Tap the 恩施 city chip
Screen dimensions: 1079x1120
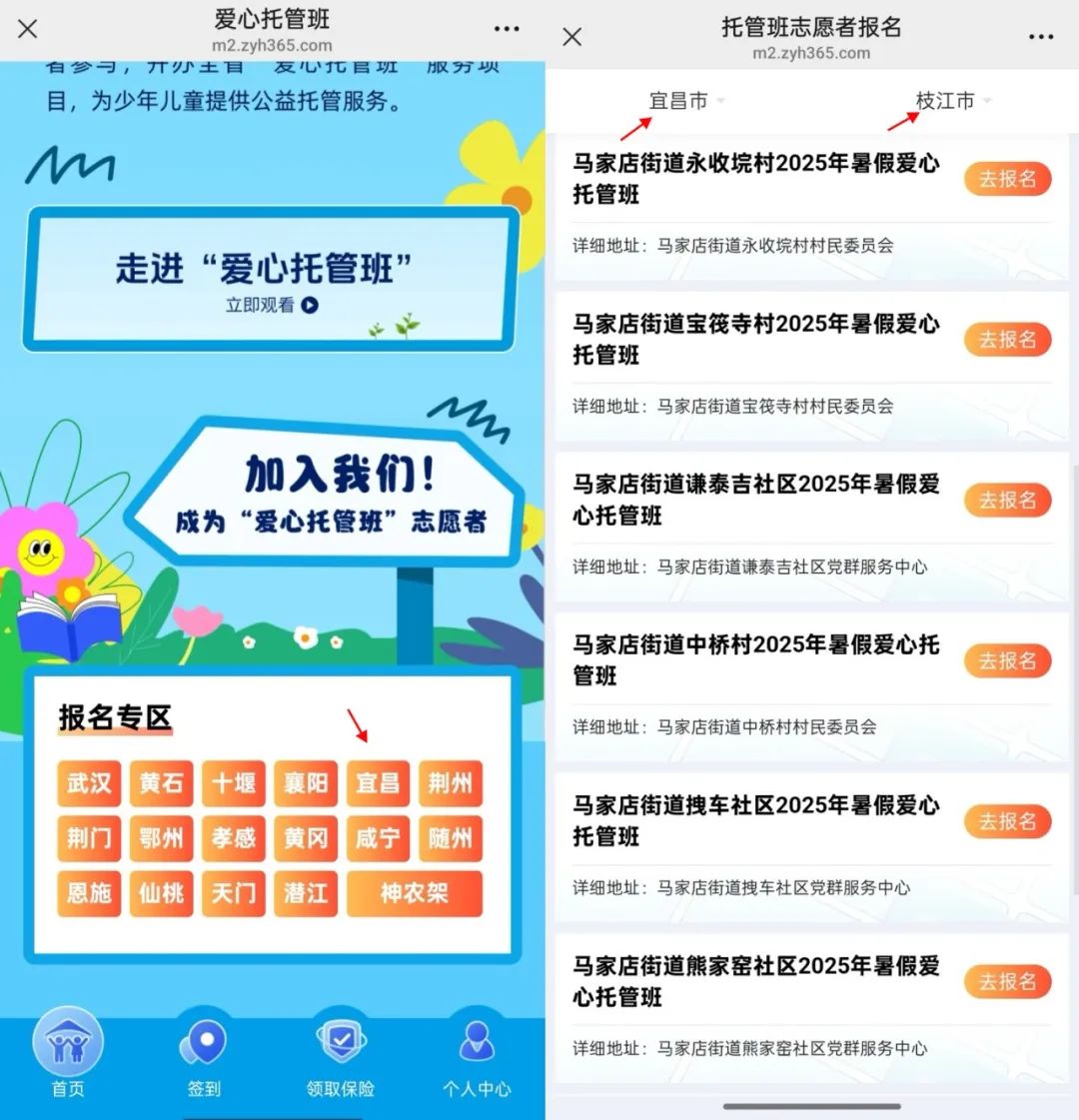point(89,893)
